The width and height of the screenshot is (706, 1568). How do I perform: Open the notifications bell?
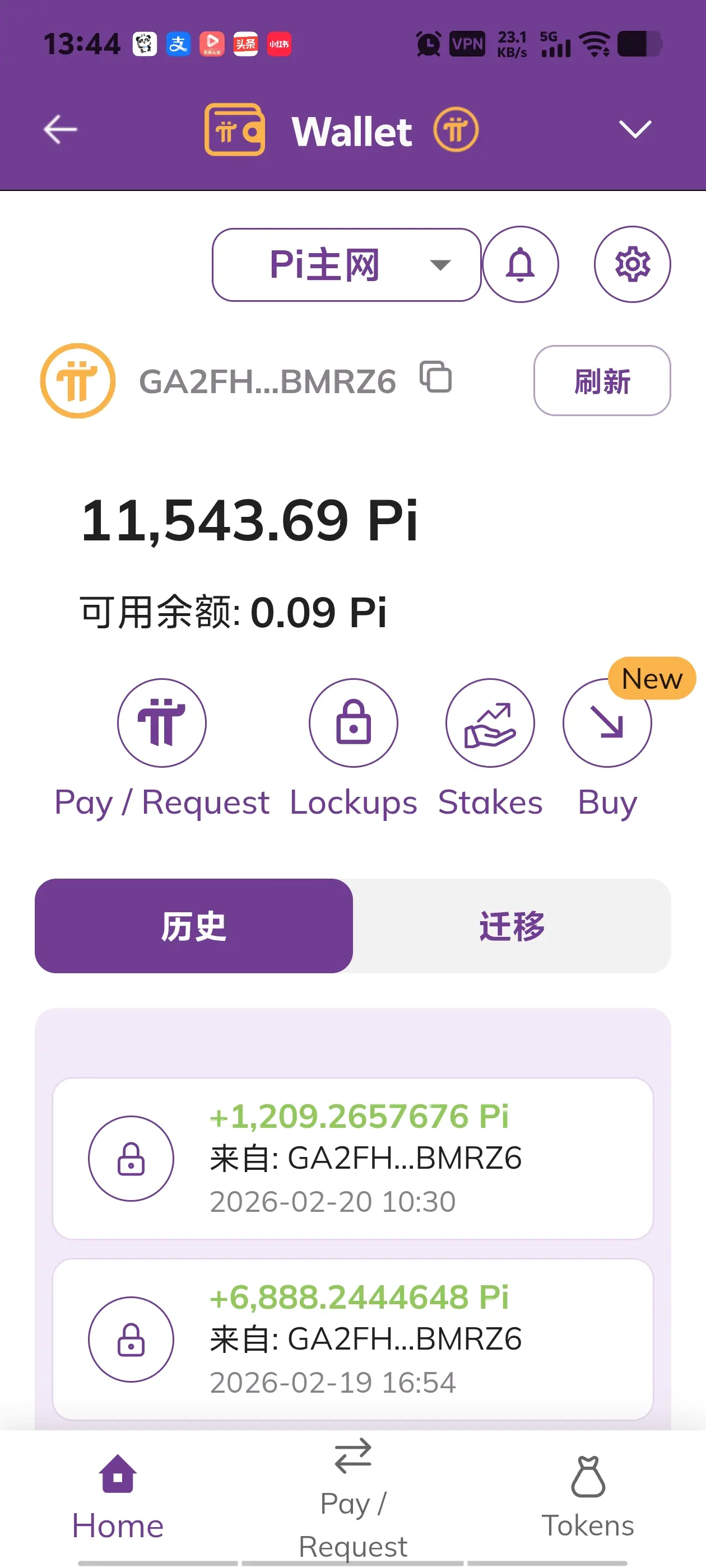pyautogui.click(x=520, y=265)
